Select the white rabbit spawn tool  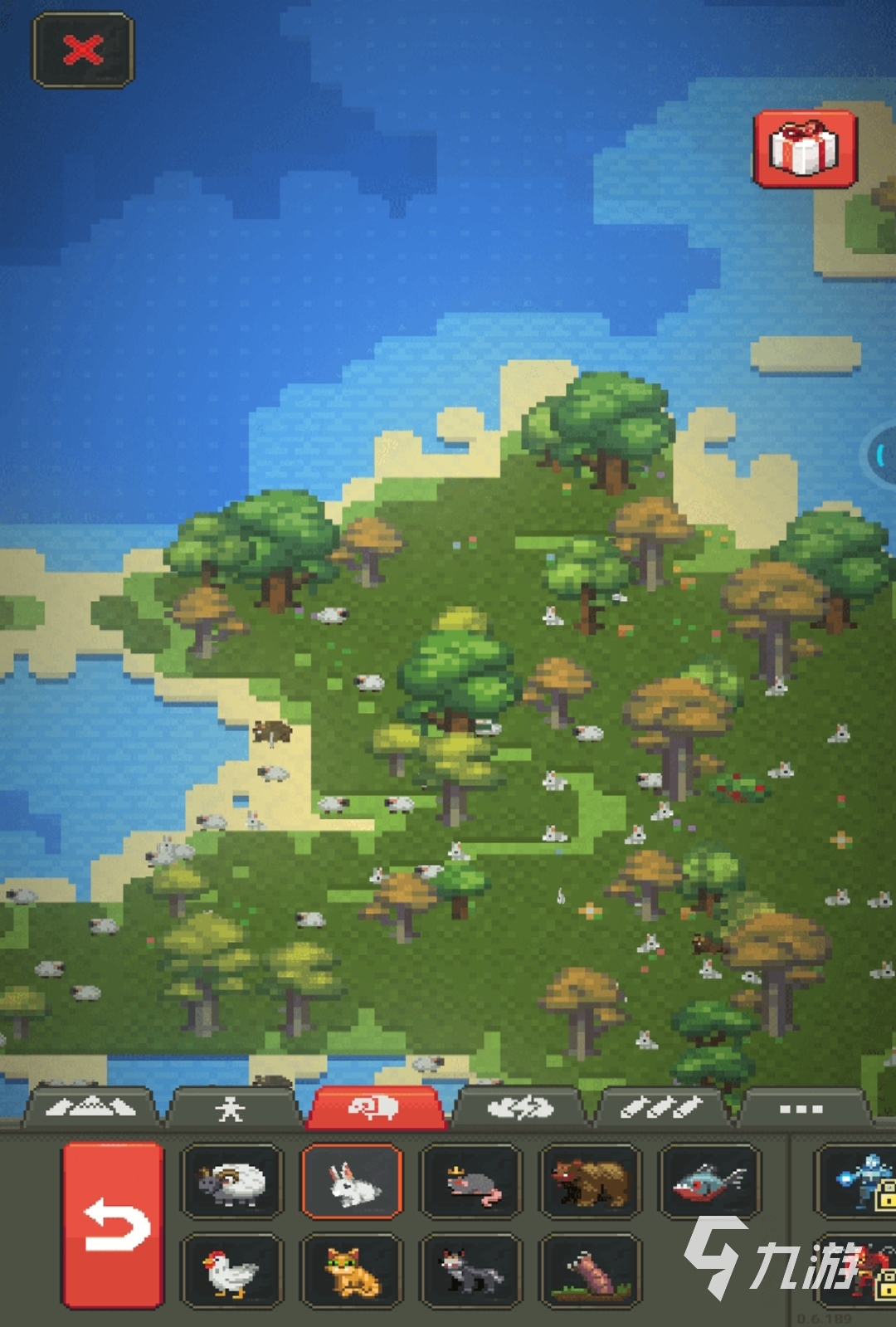pos(352,1182)
